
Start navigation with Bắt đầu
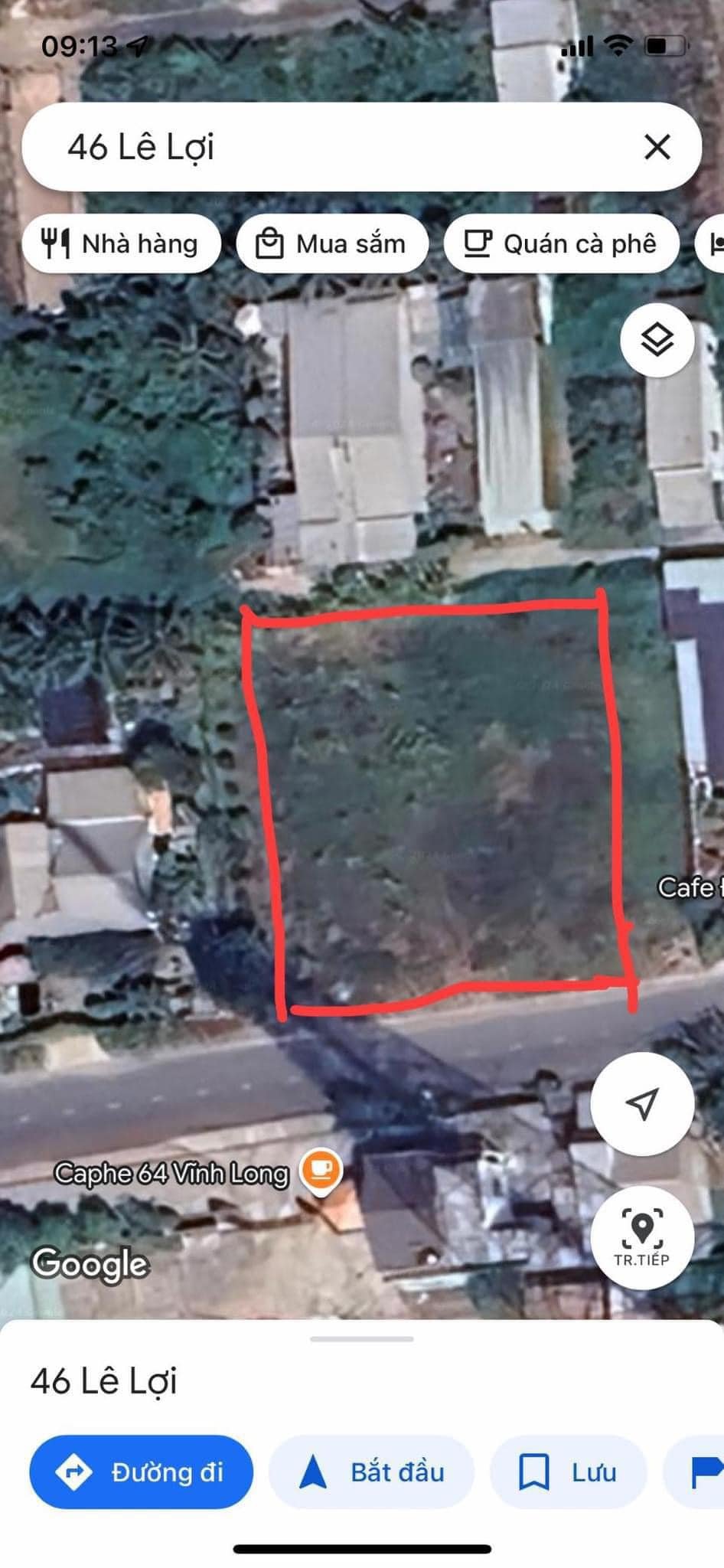372,1472
